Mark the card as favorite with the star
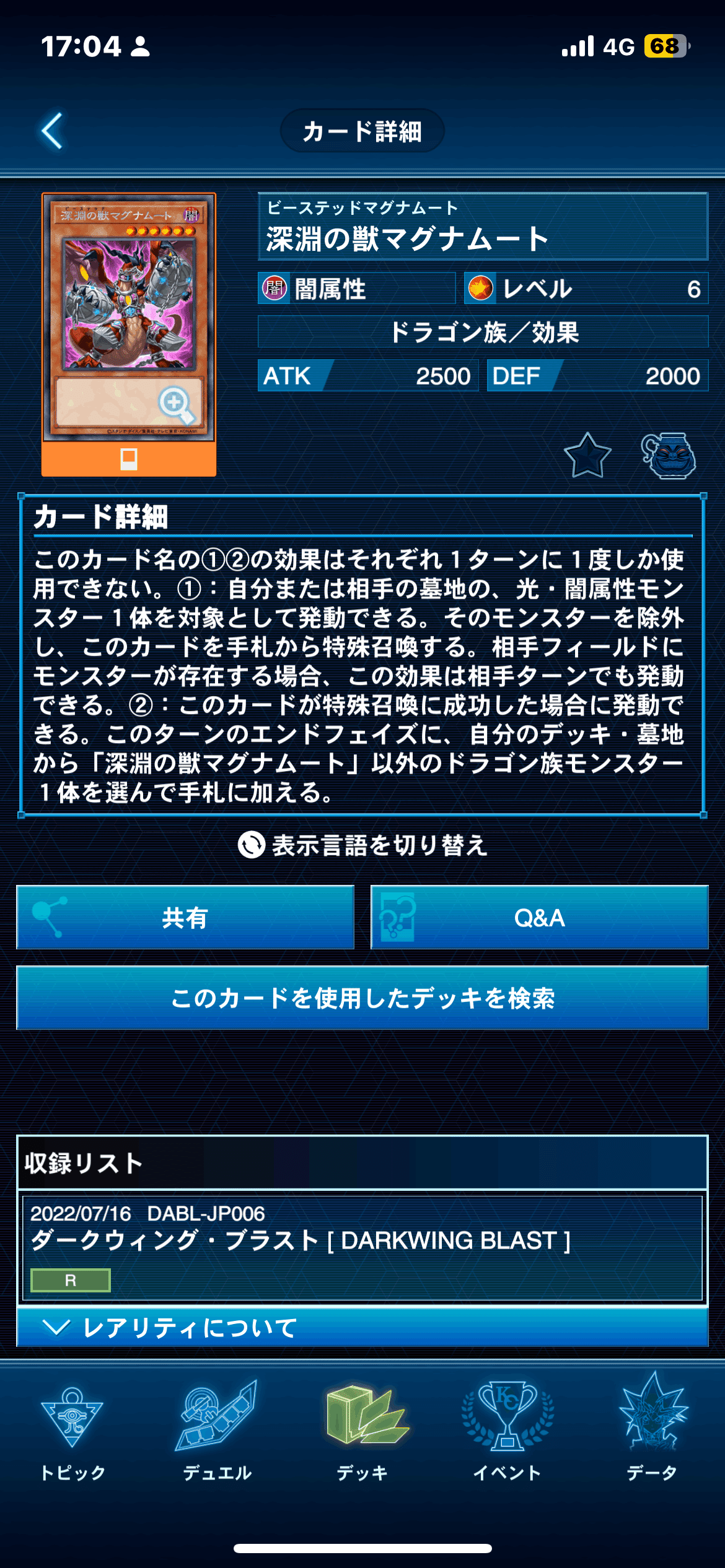725x1568 pixels. point(587,456)
